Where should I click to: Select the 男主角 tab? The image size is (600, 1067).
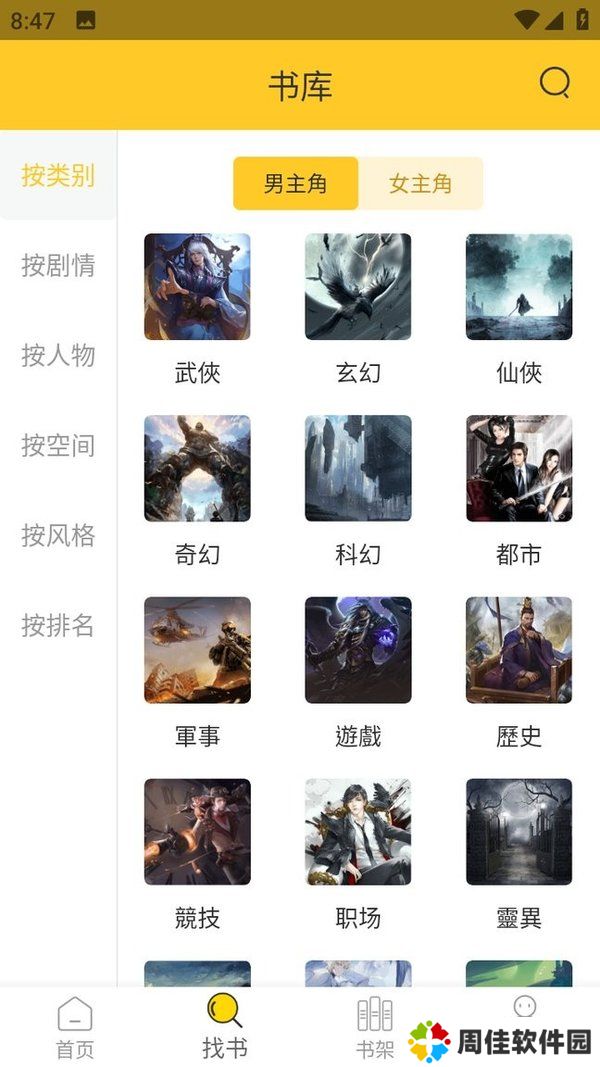[295, 184]
